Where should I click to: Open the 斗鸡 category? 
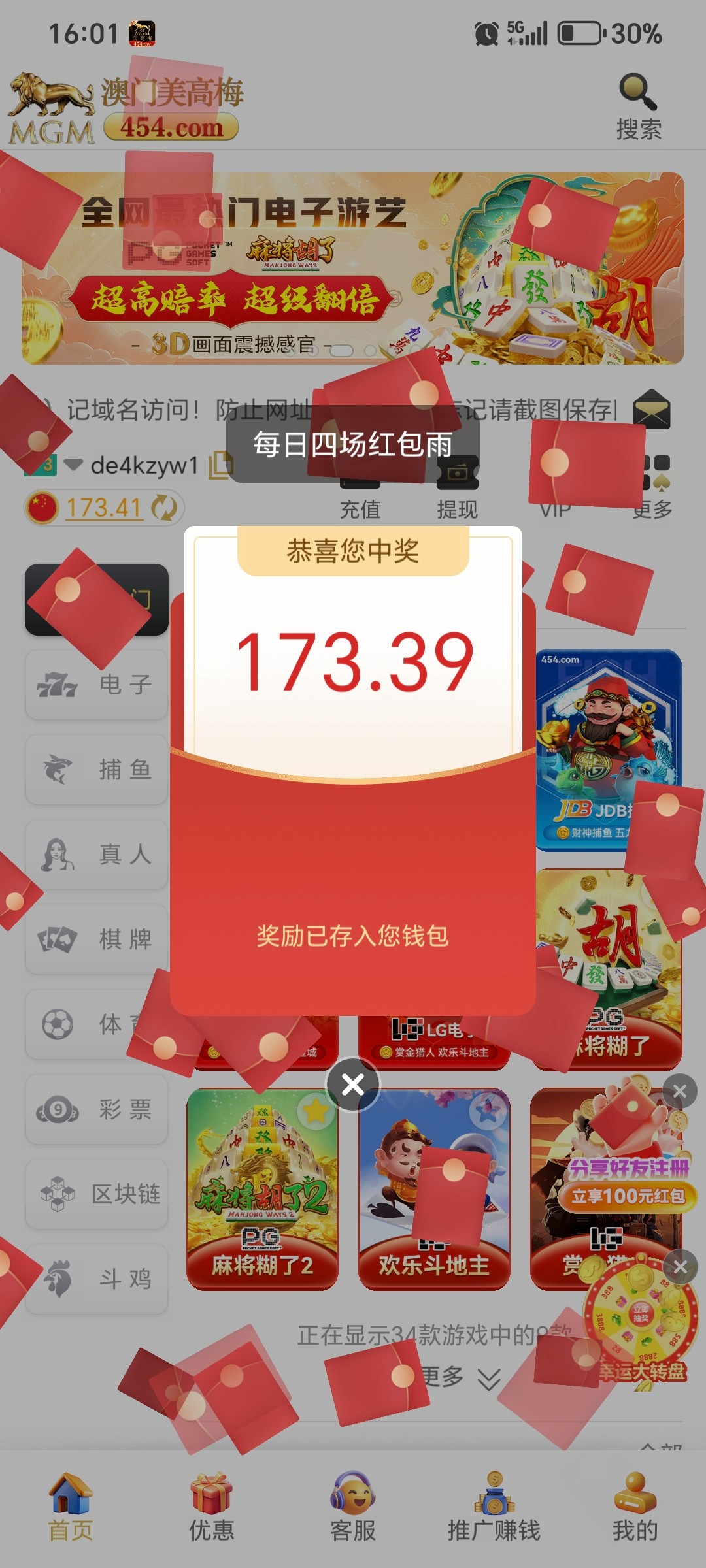tap(97, 1279)
